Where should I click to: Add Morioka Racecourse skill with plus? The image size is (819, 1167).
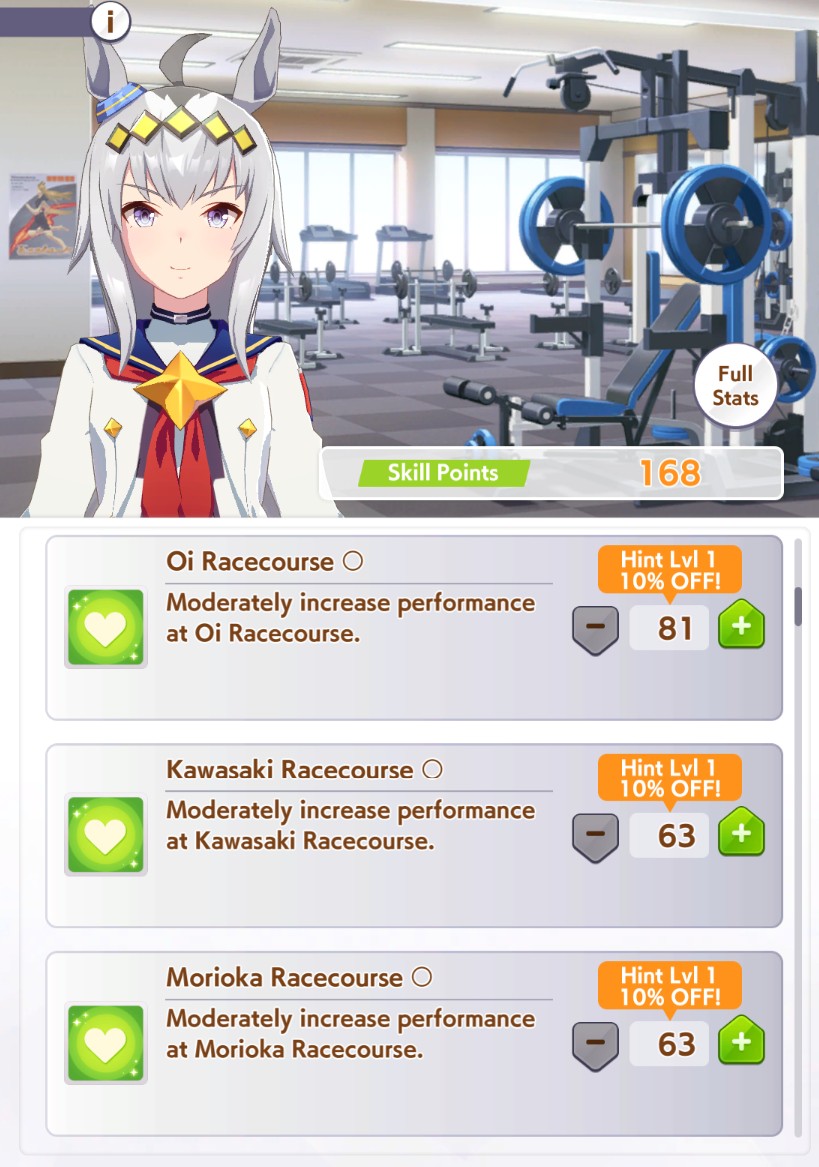pos(741,1040)
